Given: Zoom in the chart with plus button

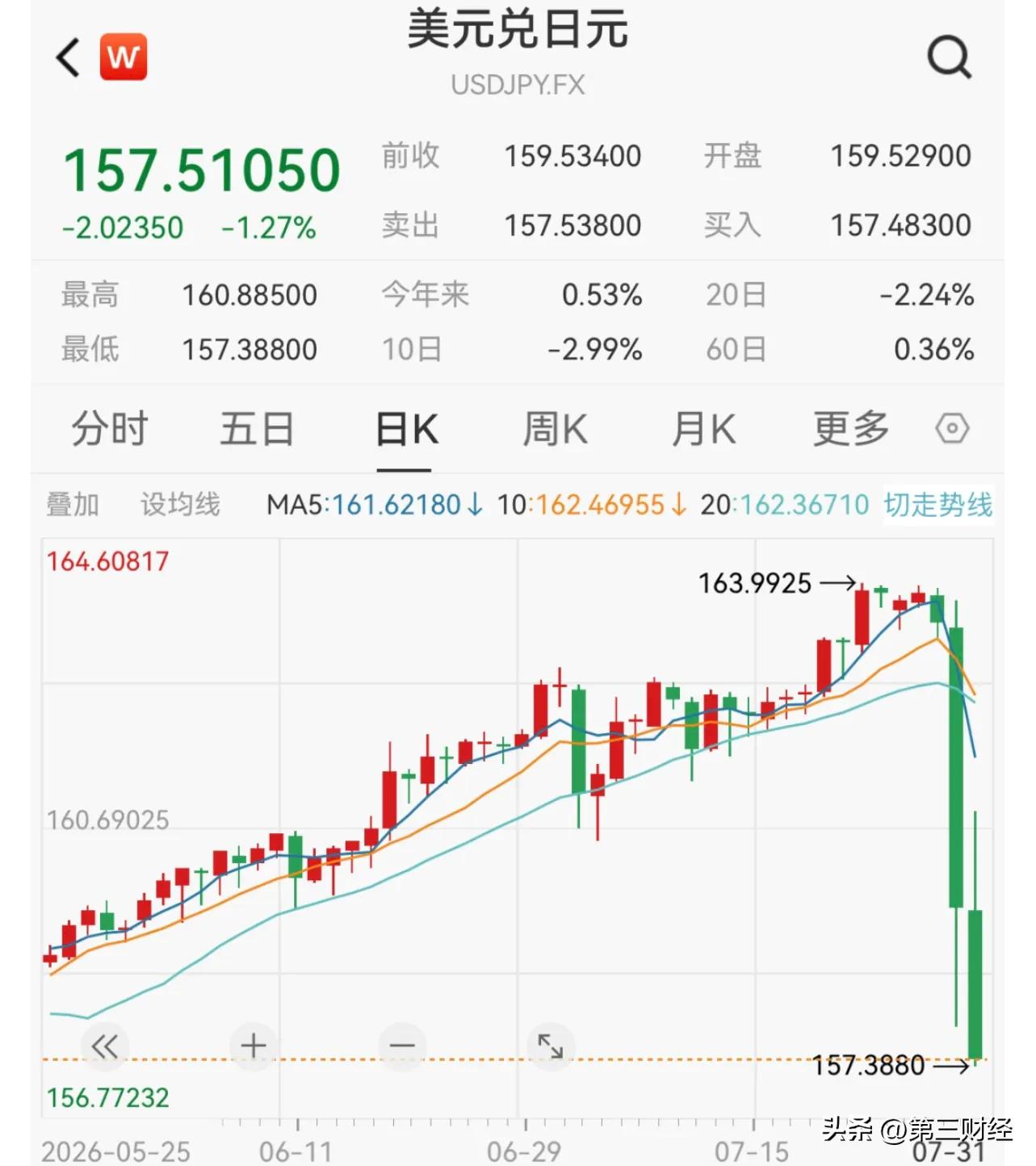Looking at the screenshot, I should click(x=254, y=1046).
